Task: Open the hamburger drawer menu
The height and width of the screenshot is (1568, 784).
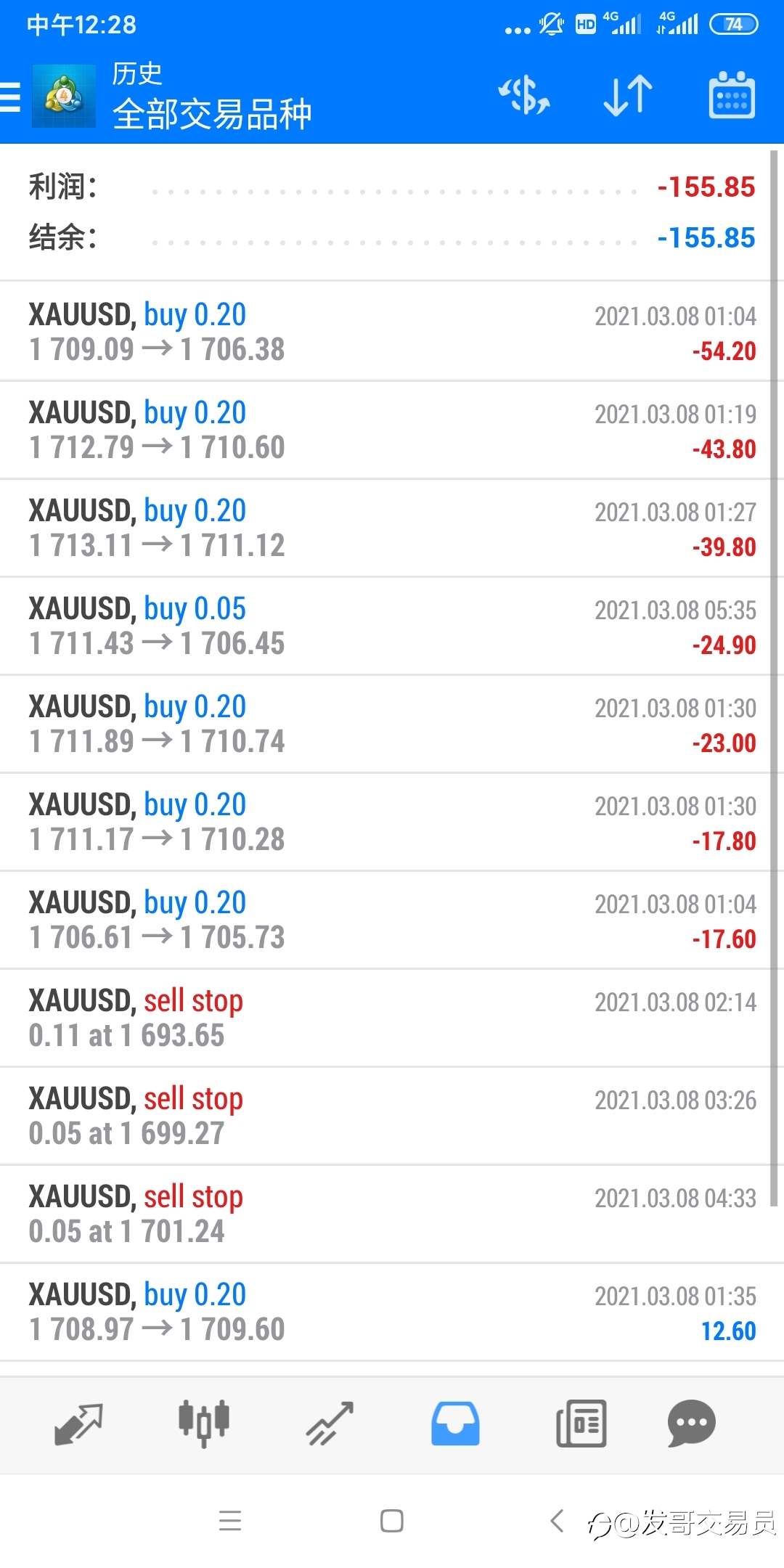Action: click(10, 97)
